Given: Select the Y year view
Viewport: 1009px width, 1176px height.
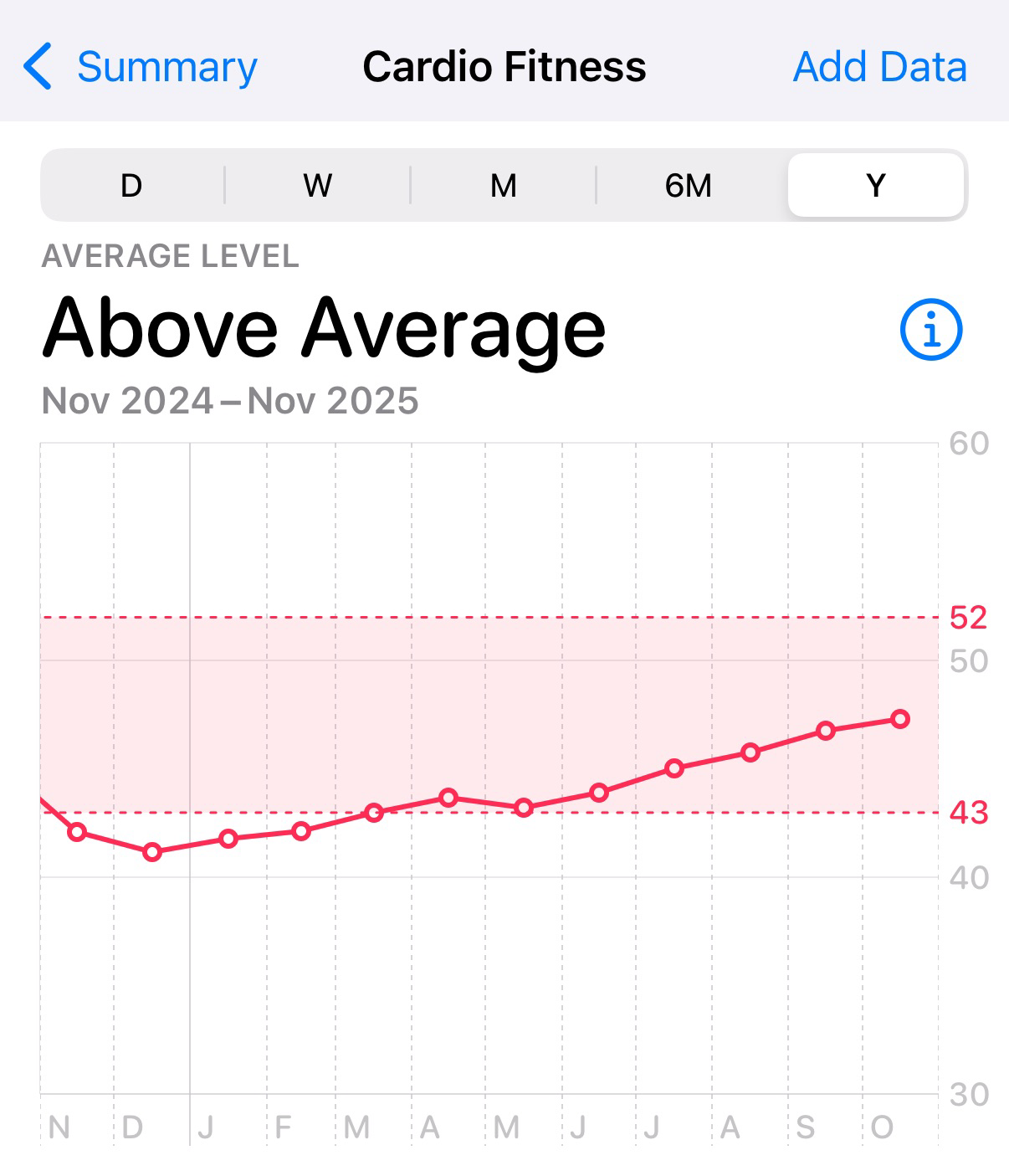Looking at the screenshot, I should (x=875, y=185).
